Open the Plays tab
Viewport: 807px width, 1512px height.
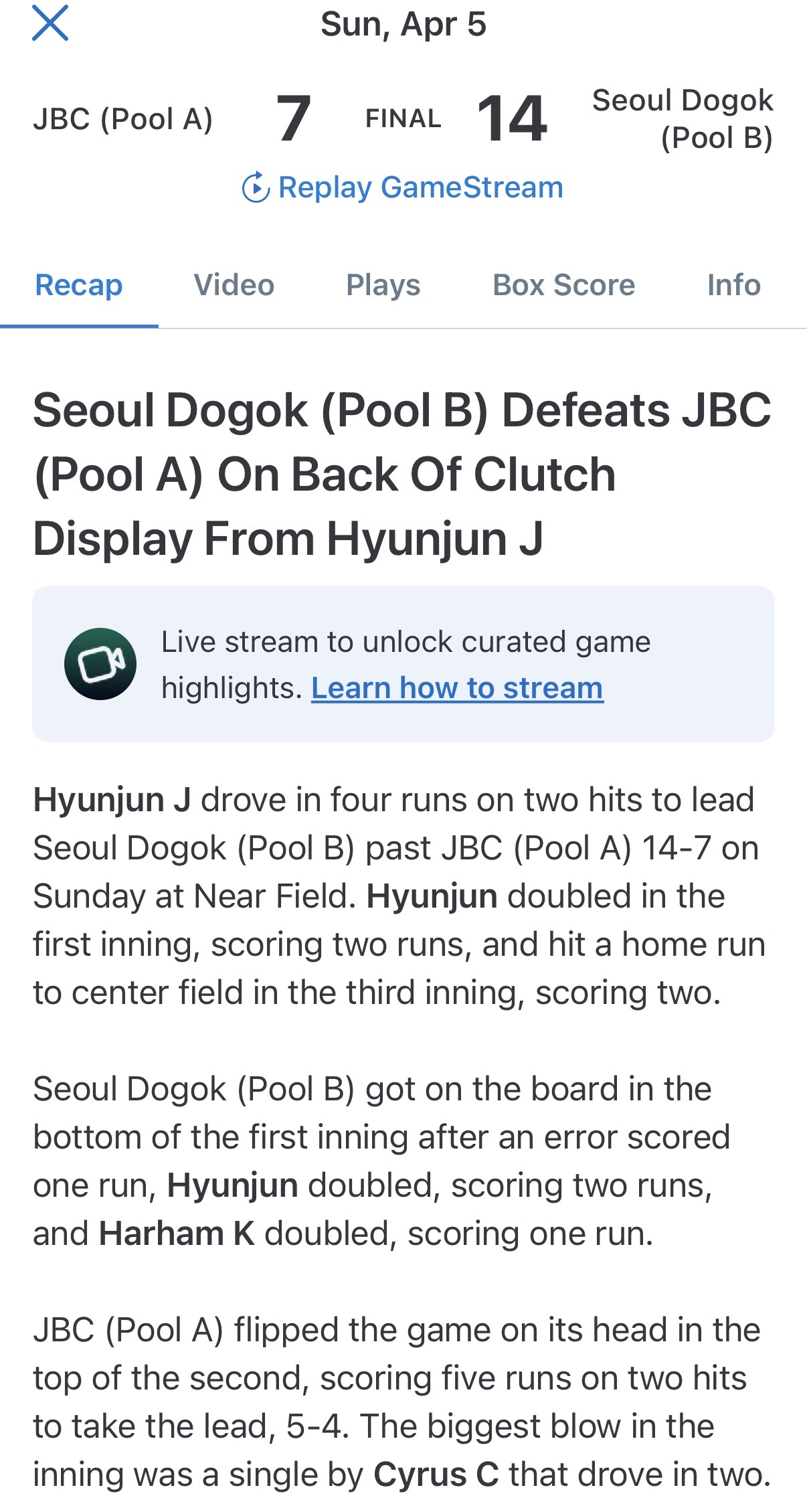[x=383, y=285]
